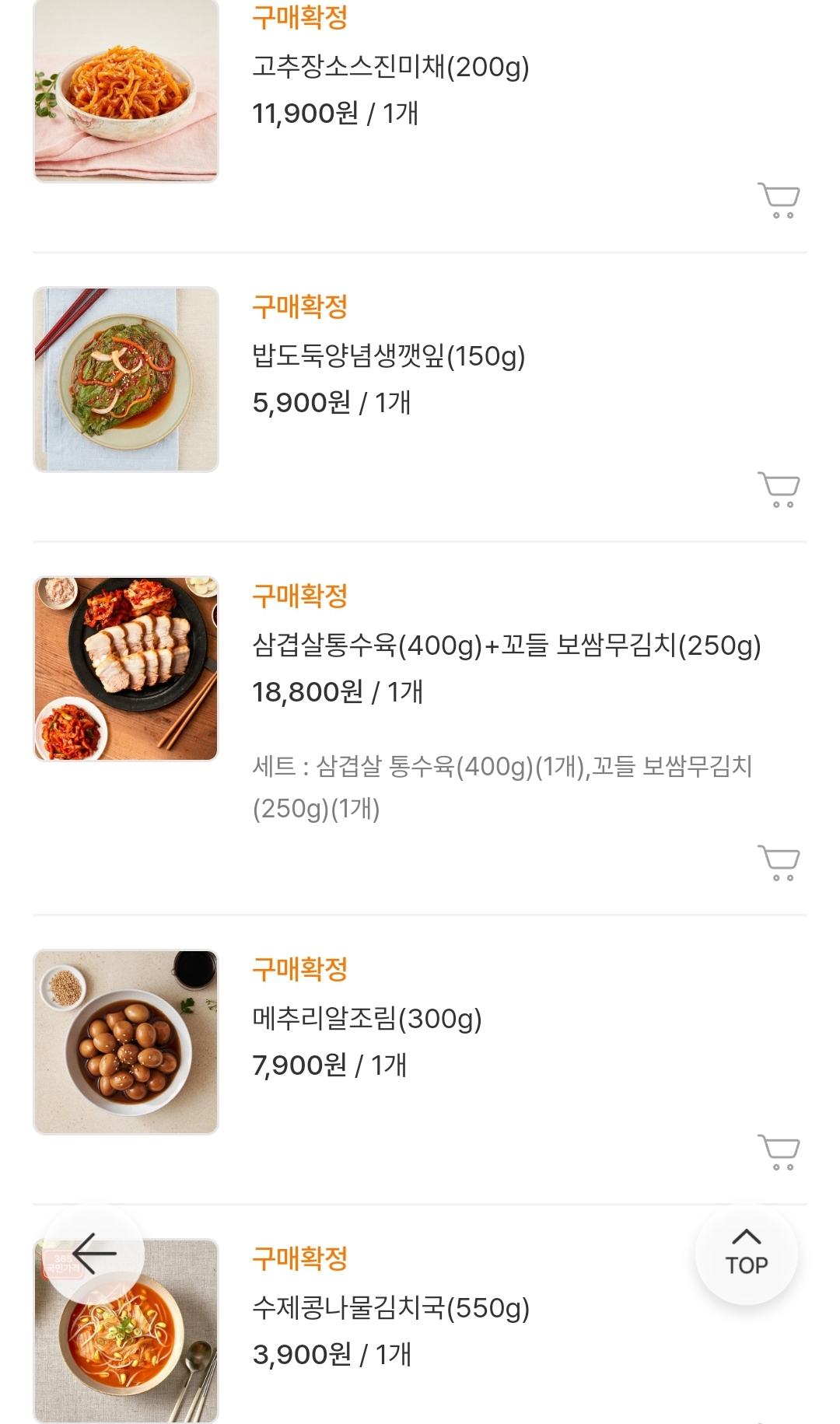Go back with the floating arrow button
The image size is (840, 1424).
coord(93,1254)
